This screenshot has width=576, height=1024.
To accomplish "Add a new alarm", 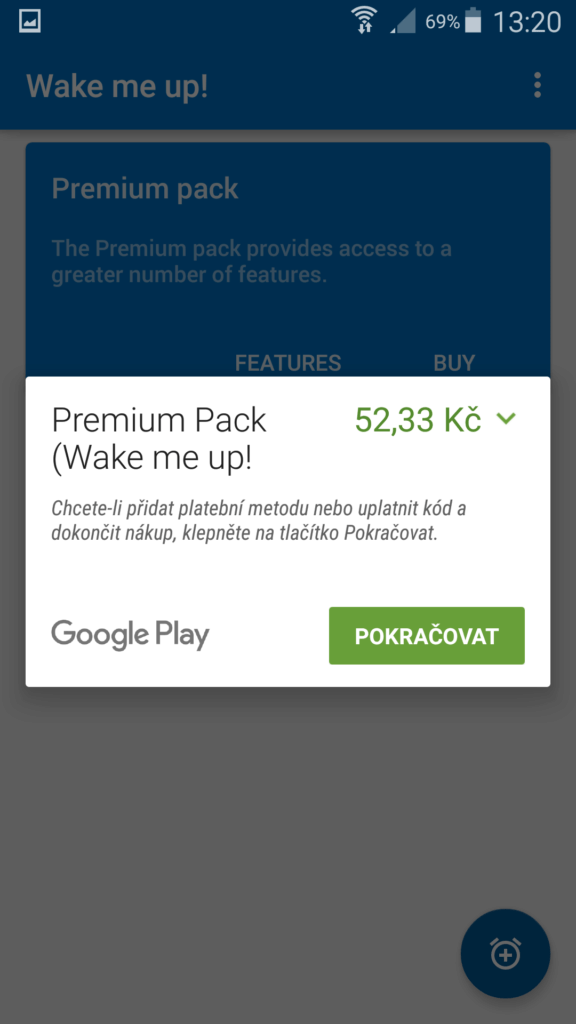I will (505, 953).
